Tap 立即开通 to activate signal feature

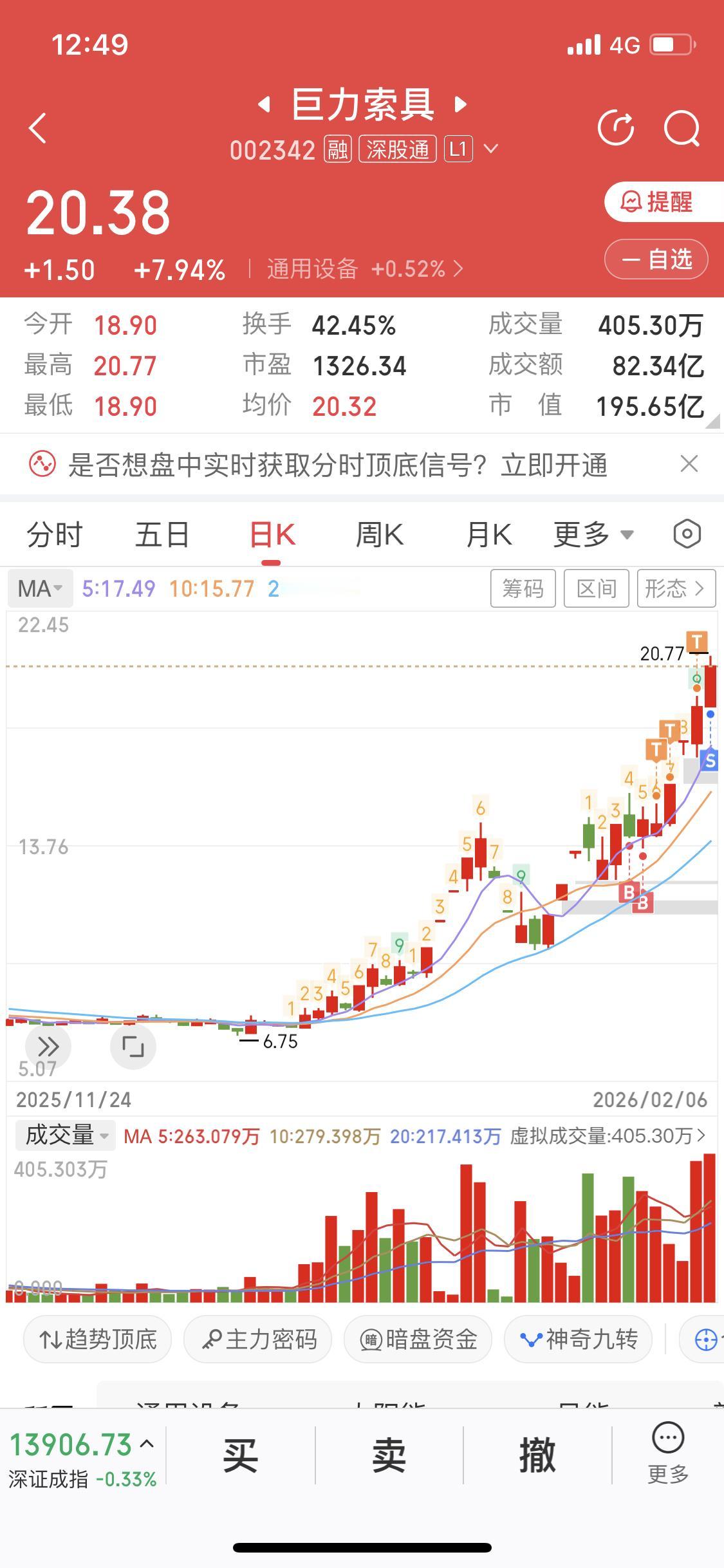click(553, 467)
